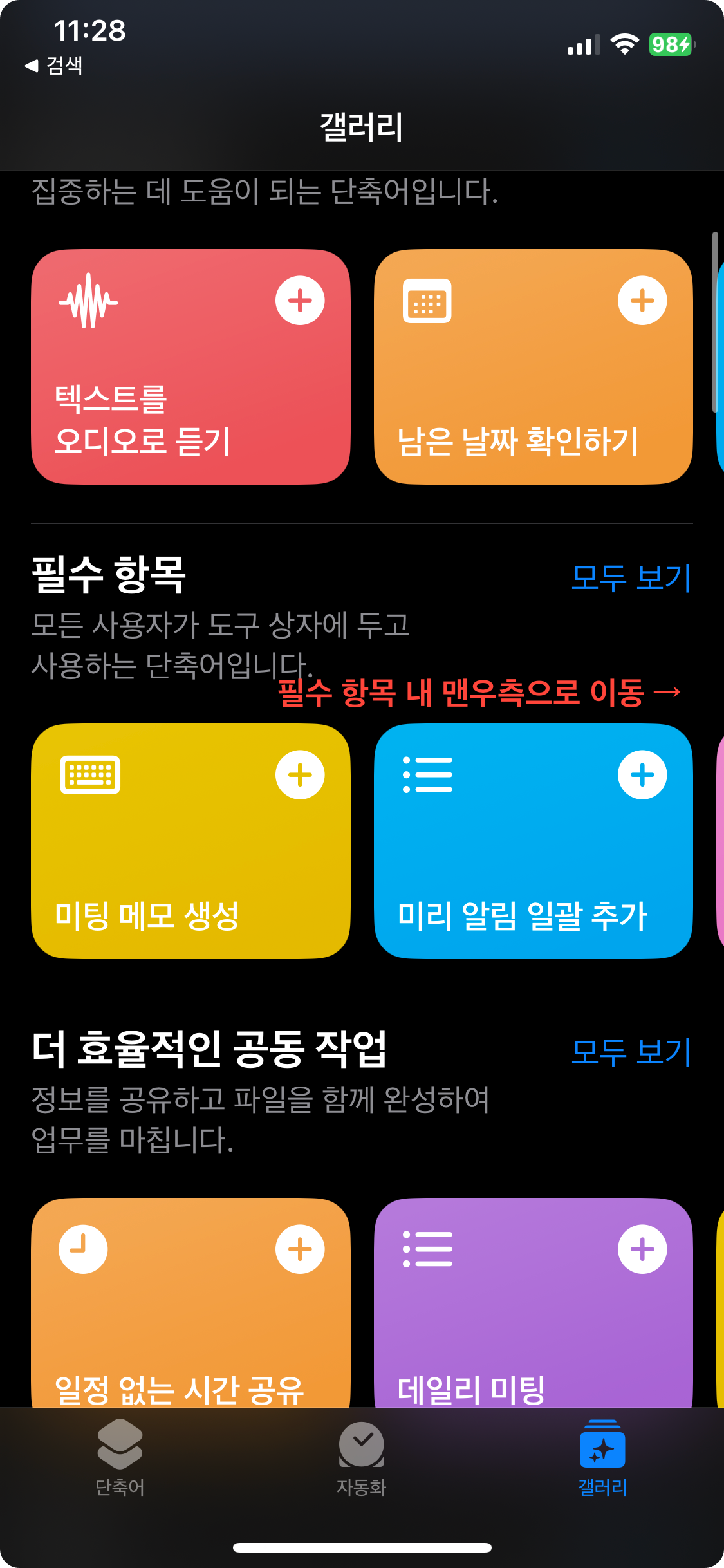The height and width of the screenshot is (1568, 724).
Task: Open the 일정 없는 시간 공유 card
Action: point(190,1303)
